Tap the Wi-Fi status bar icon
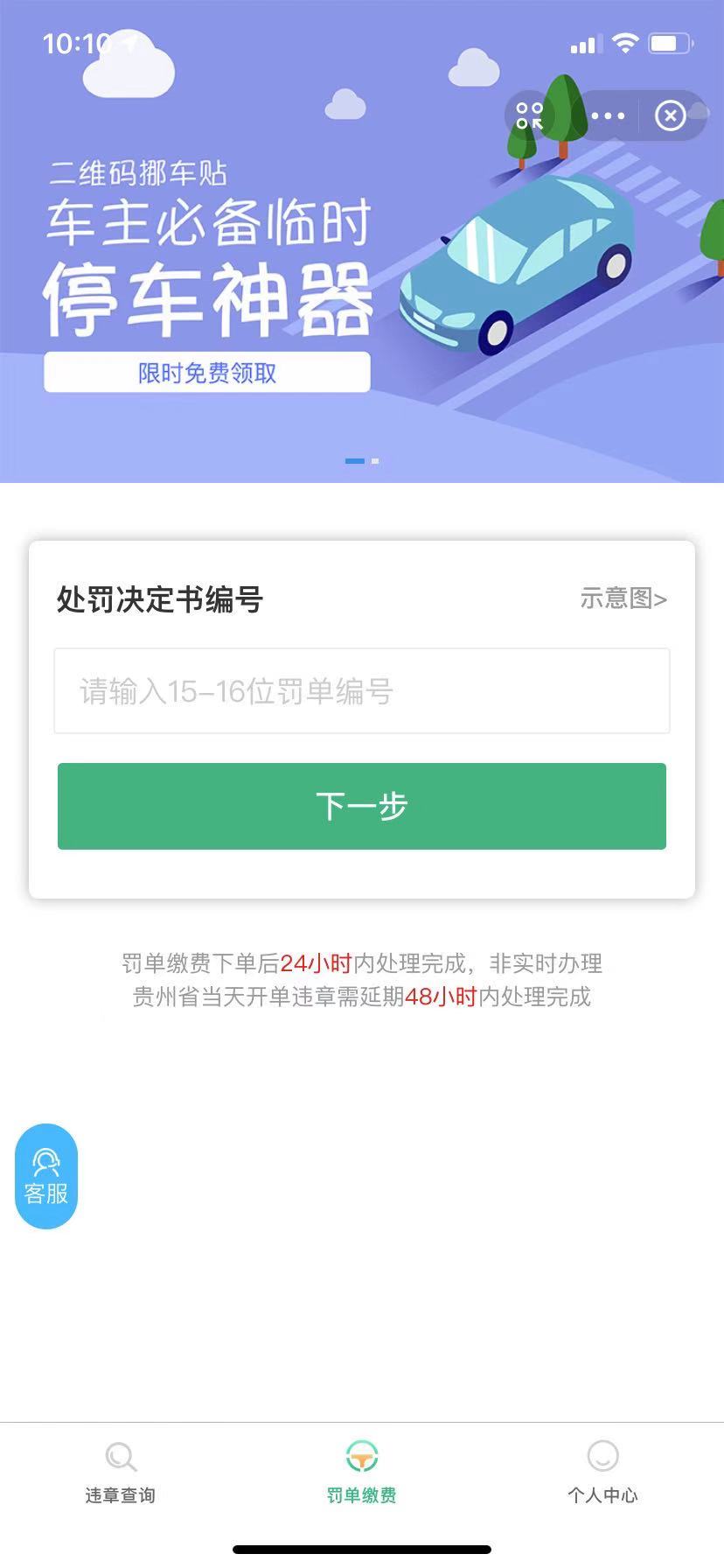Image resolution: width=724 pixels, height=1568 pixels. [626, 42]
